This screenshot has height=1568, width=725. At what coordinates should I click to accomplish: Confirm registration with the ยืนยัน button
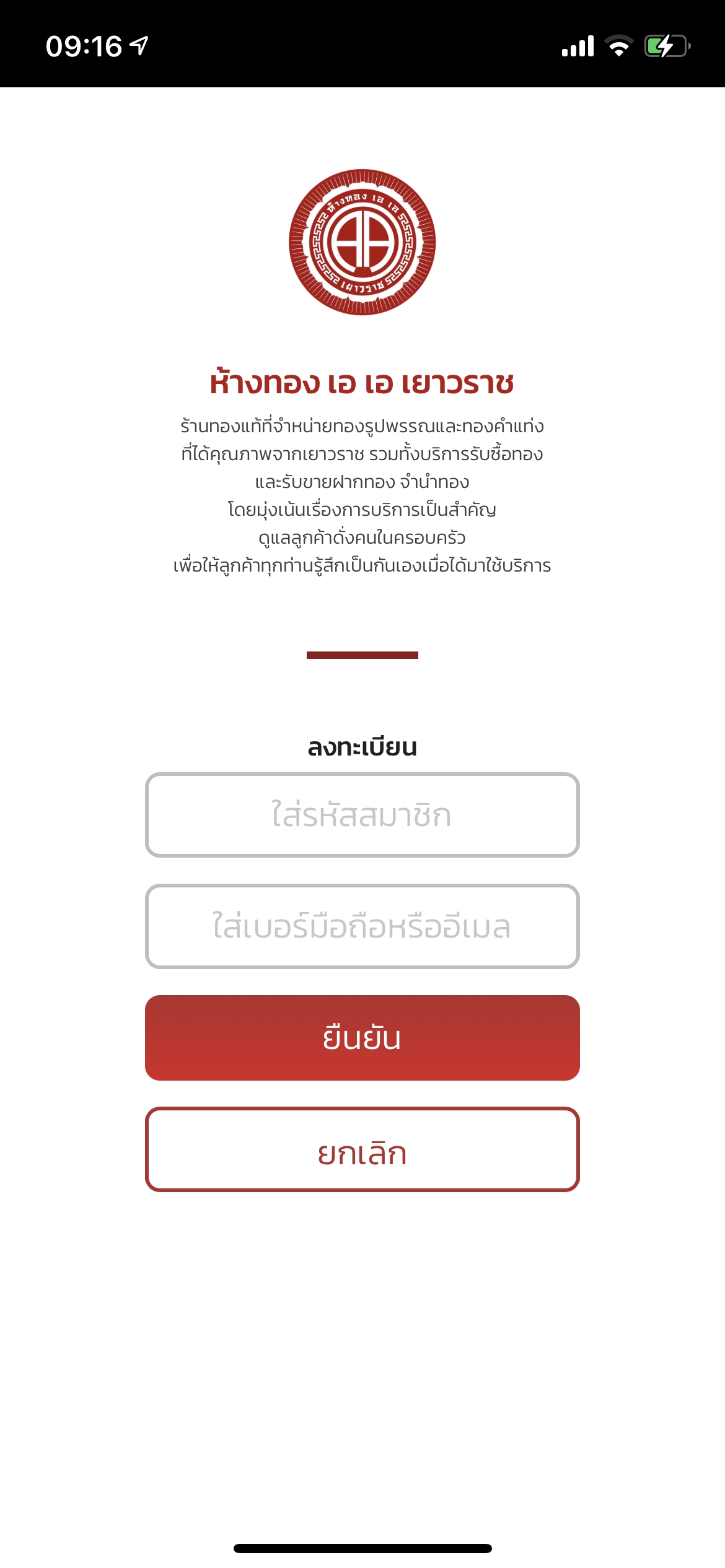362,1038
